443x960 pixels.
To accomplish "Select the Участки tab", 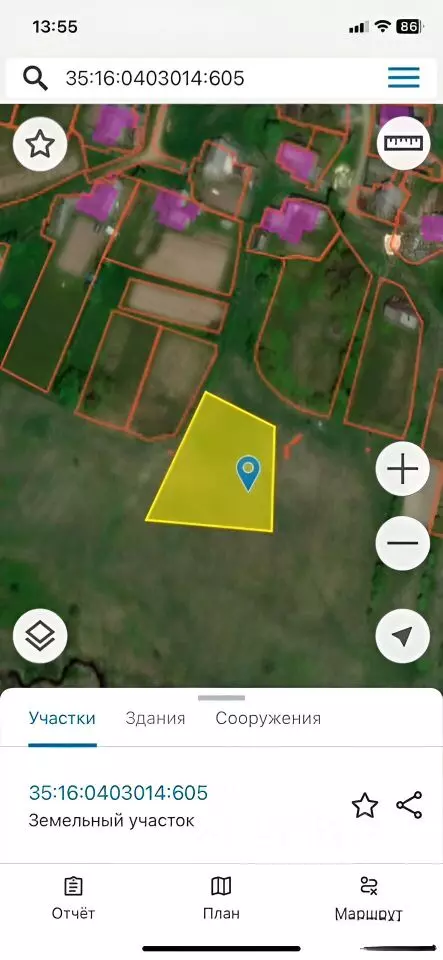I will 62,718.
